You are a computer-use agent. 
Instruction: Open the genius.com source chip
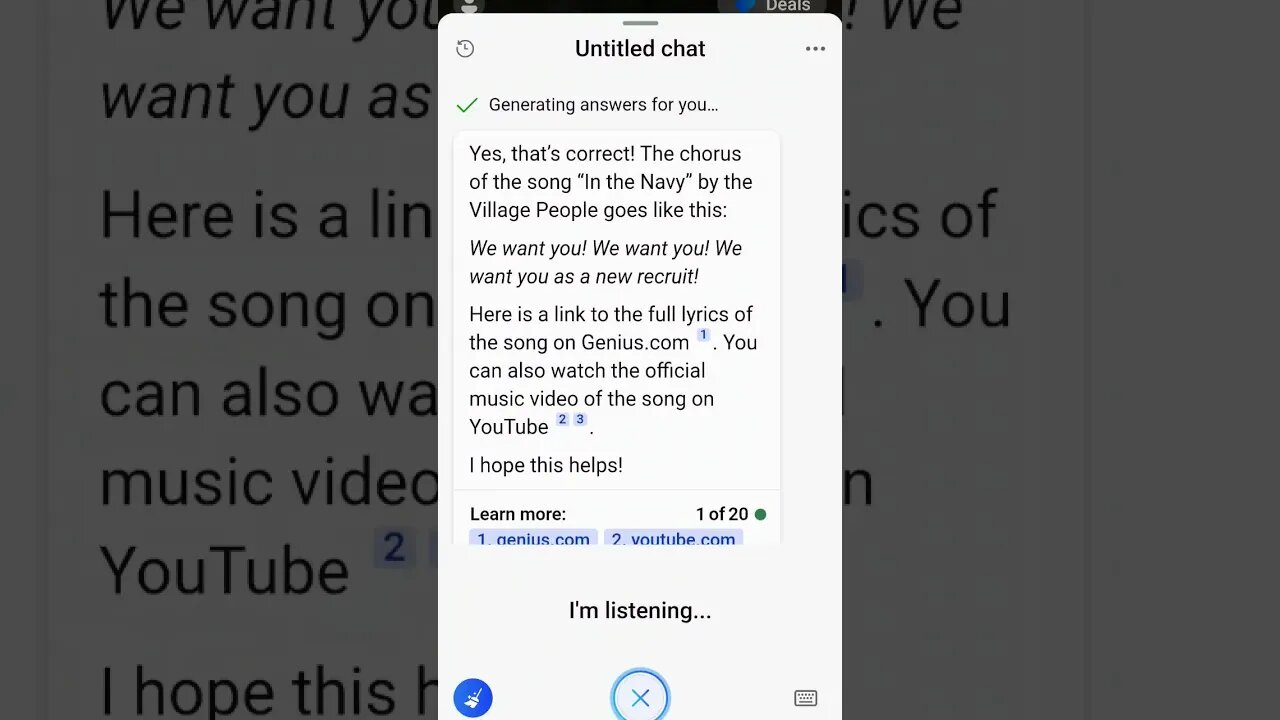(533, 538)
